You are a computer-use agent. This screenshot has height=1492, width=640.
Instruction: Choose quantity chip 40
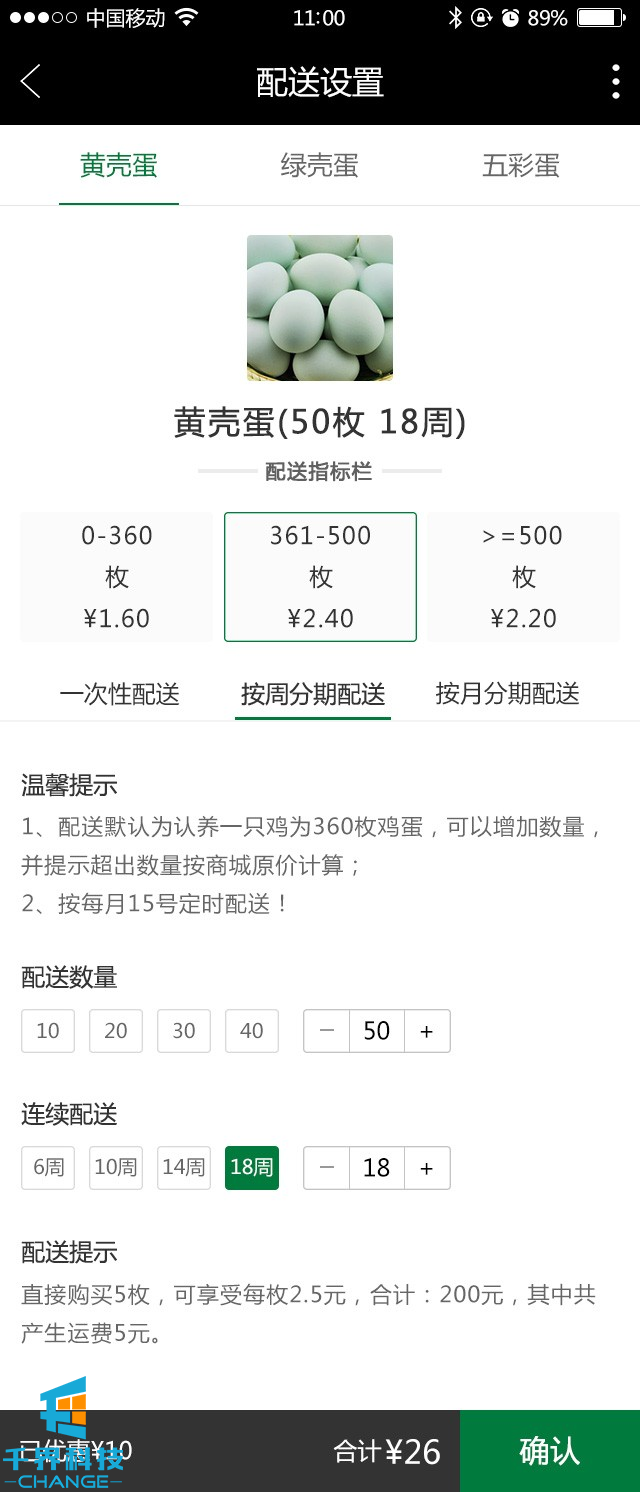tap(252, 1031)
